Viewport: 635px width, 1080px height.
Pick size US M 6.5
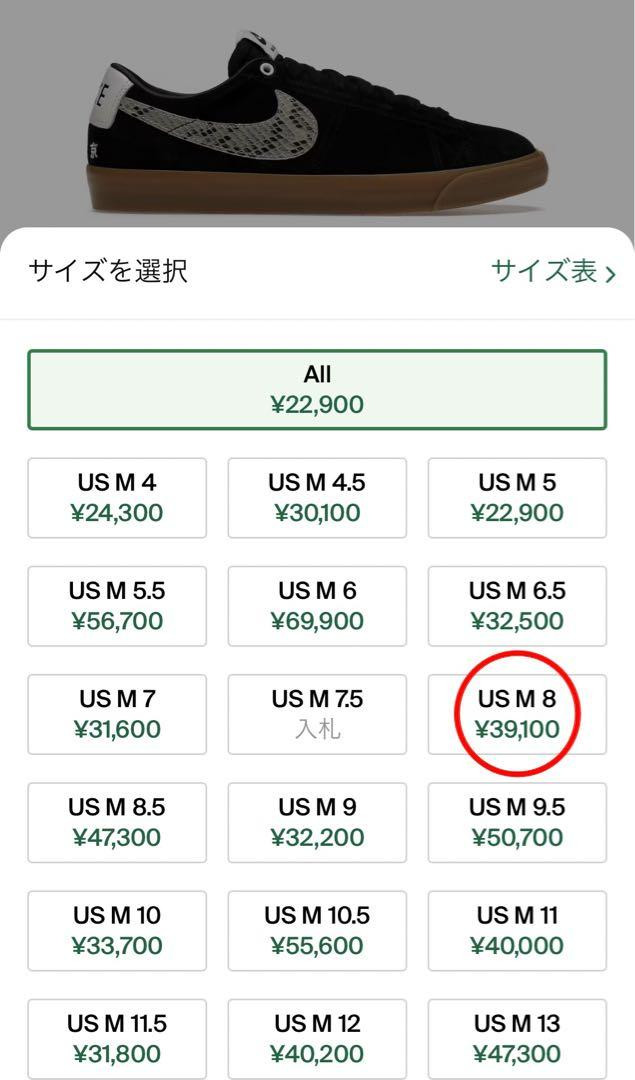(517, 606)
